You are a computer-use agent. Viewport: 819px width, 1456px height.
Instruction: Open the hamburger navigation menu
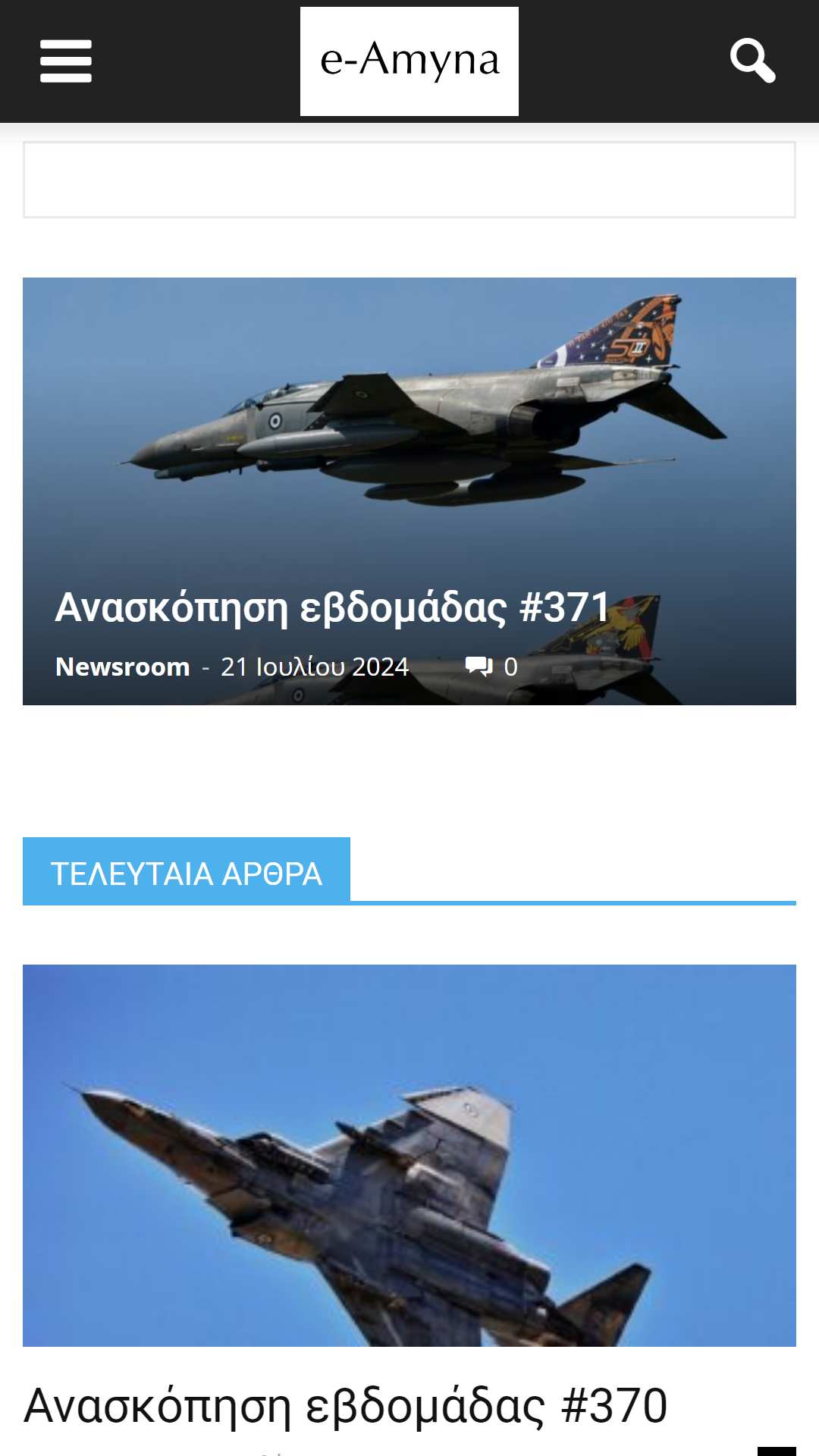pos(66,61)
